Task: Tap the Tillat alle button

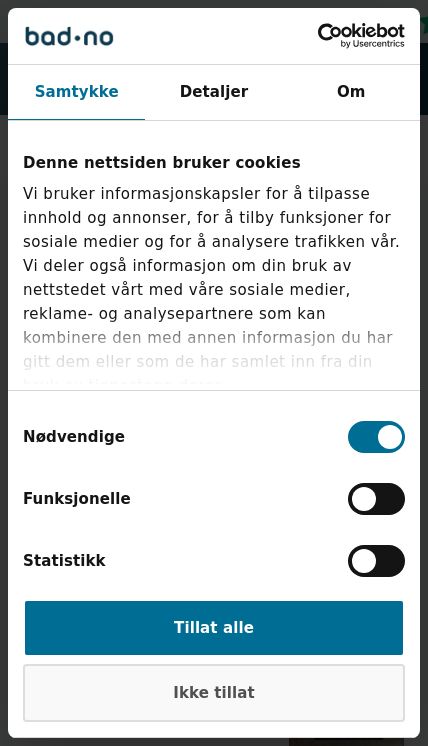Action: (x=214, y=628)
